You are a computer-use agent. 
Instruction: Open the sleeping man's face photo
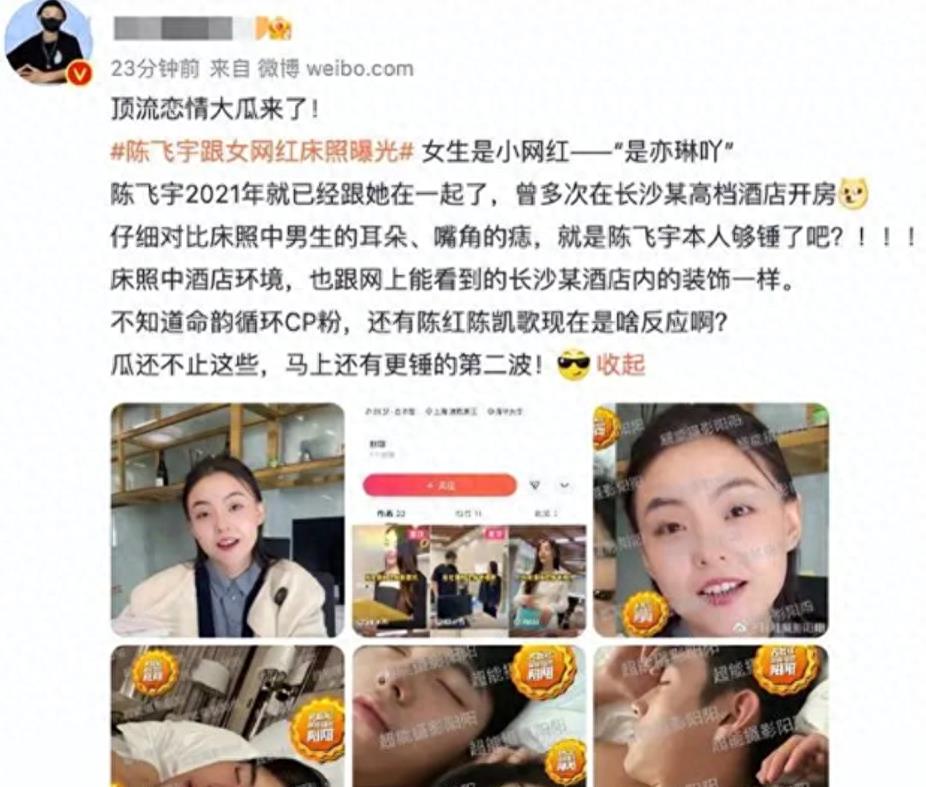(x=469, y=715)
